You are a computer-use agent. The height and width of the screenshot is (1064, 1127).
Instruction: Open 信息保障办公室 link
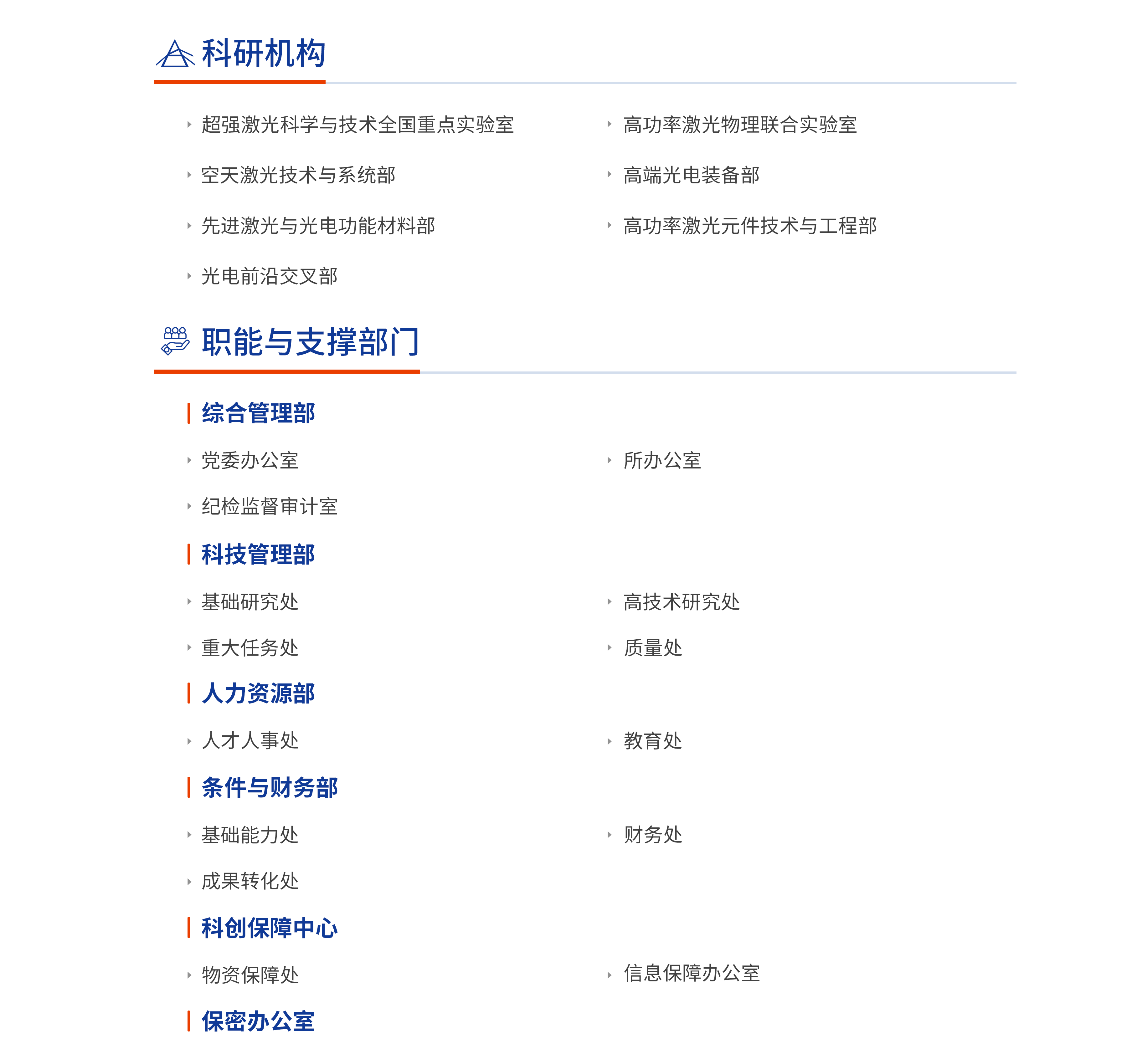(691, 973)
